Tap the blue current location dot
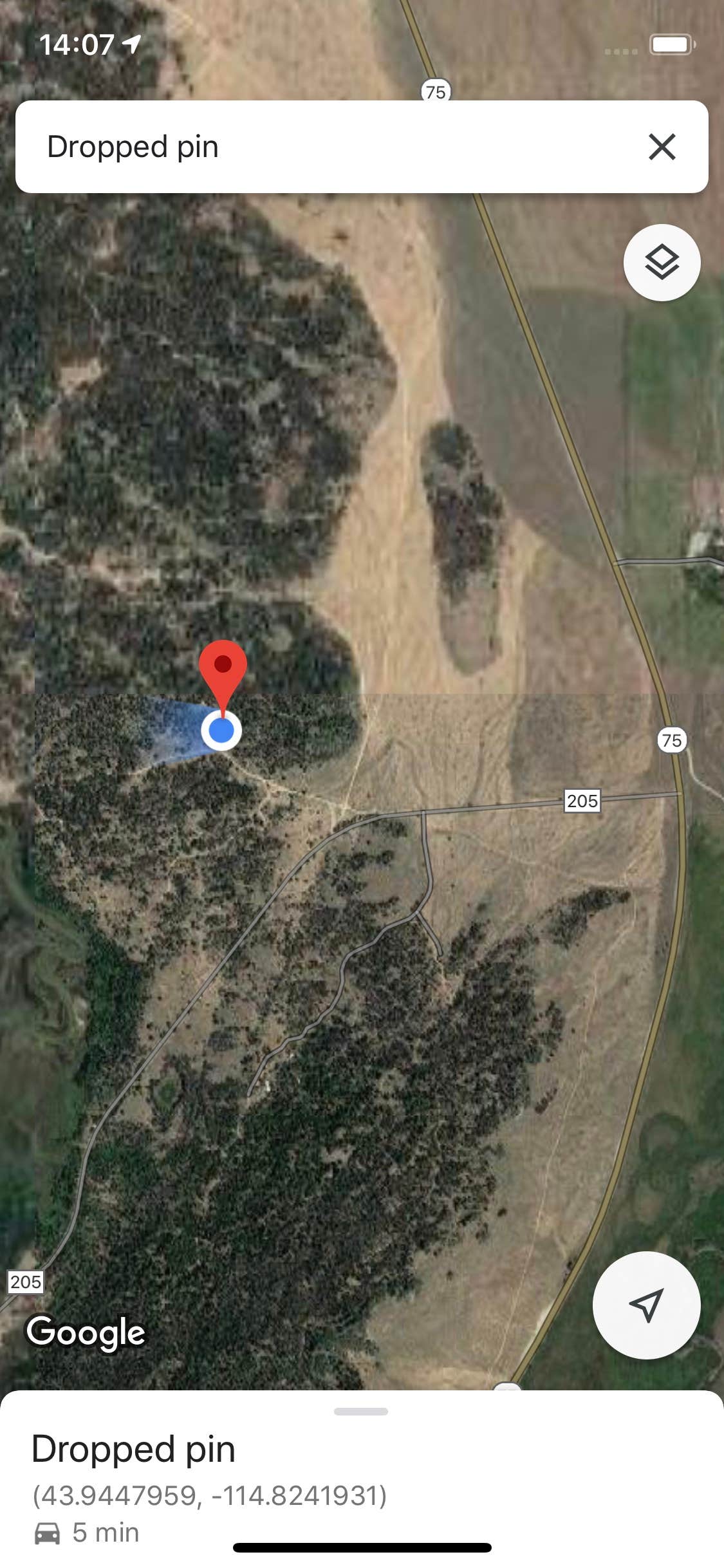724x1568 pixels. pos(221,731)
